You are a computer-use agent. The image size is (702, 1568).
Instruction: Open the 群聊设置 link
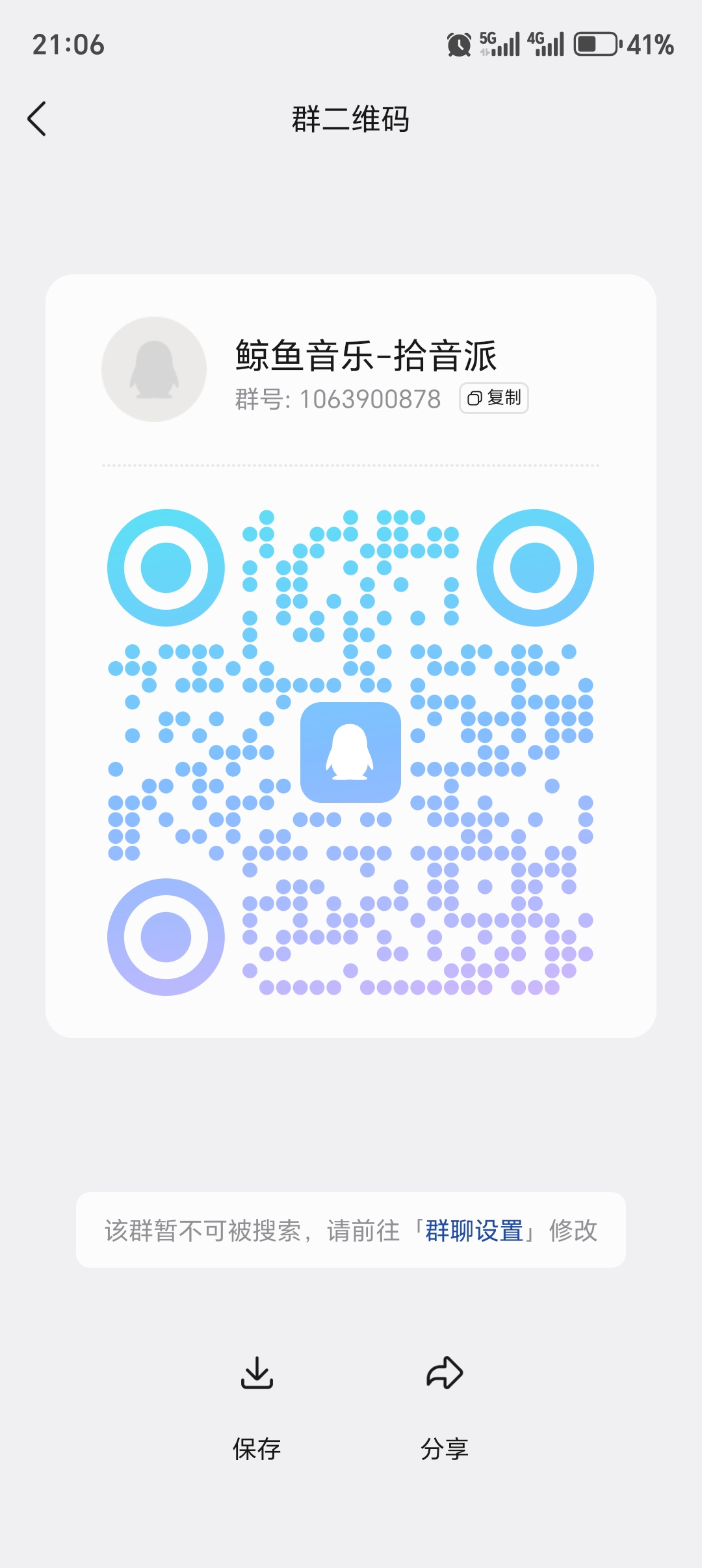tap(474, 1231)
